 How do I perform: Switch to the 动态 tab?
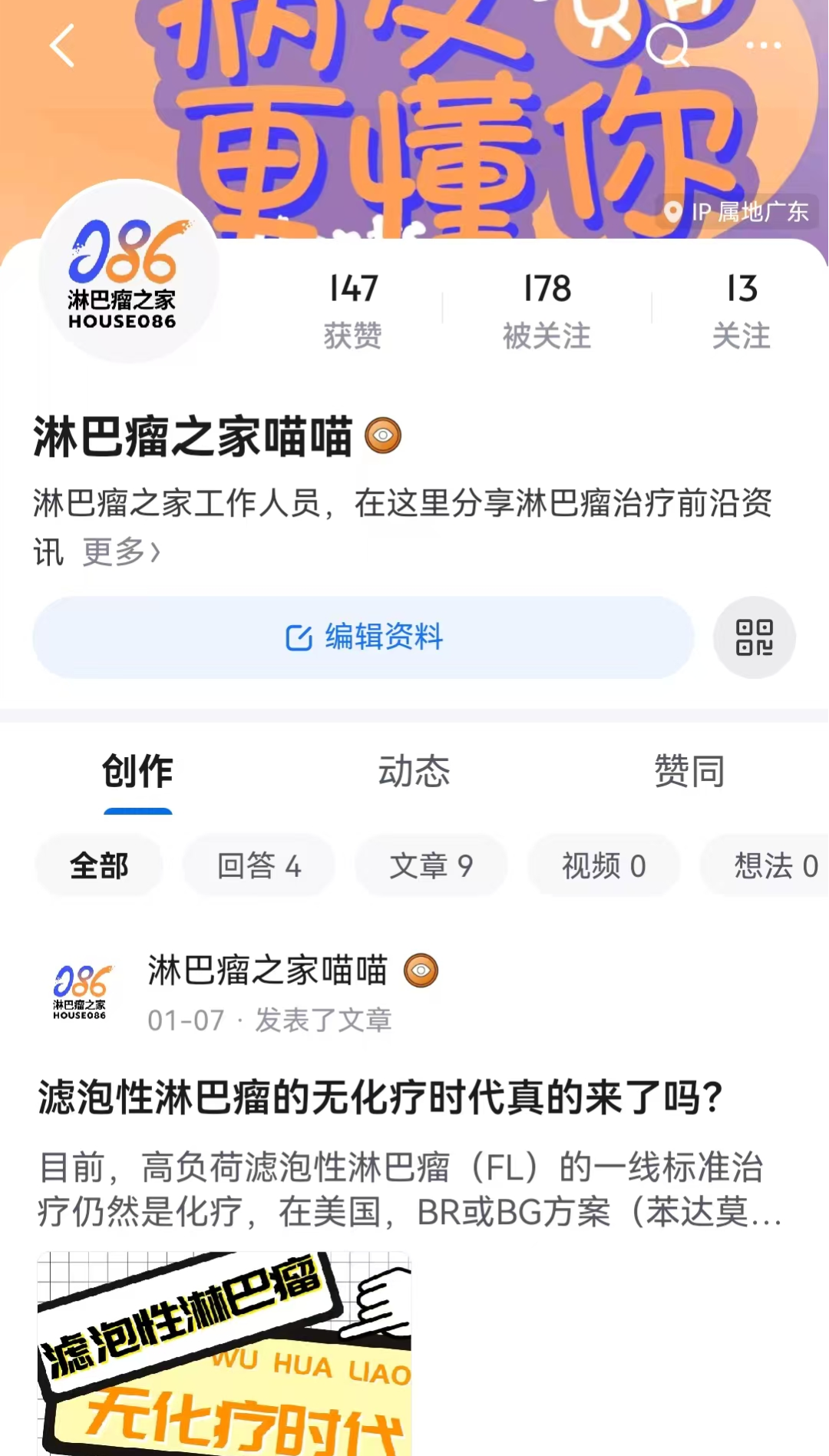(x=414, y=771)
